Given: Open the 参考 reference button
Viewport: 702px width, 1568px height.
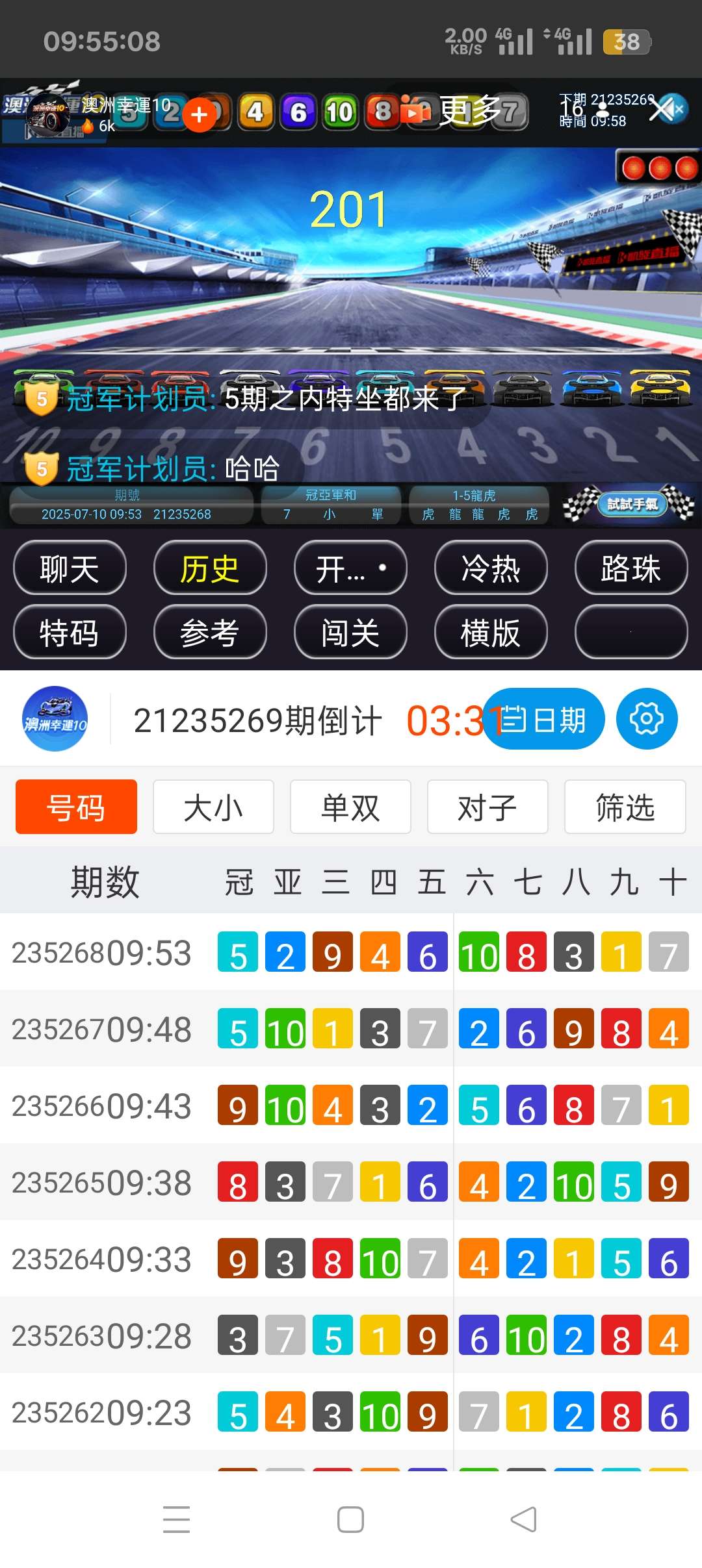Looking at the screenshot, I should [209, 632].
